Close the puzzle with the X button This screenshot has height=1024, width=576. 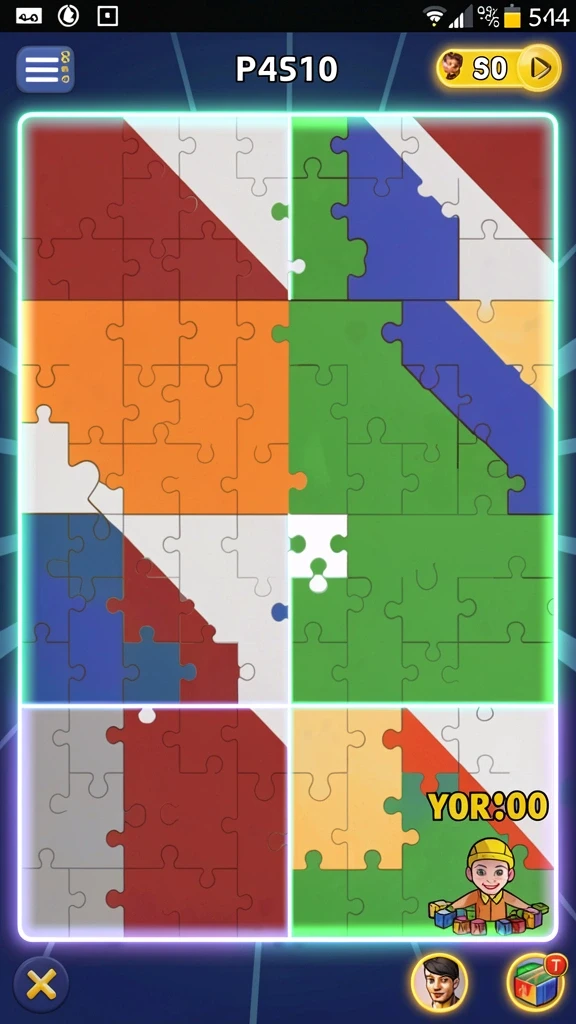pyautogui.click(x=41, y=984)
